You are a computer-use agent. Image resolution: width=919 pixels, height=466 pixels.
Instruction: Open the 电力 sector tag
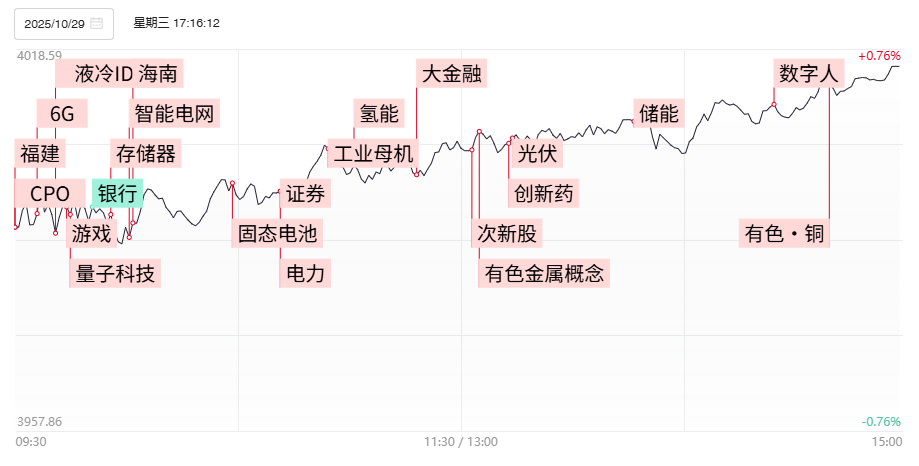(x=306, y=273)
